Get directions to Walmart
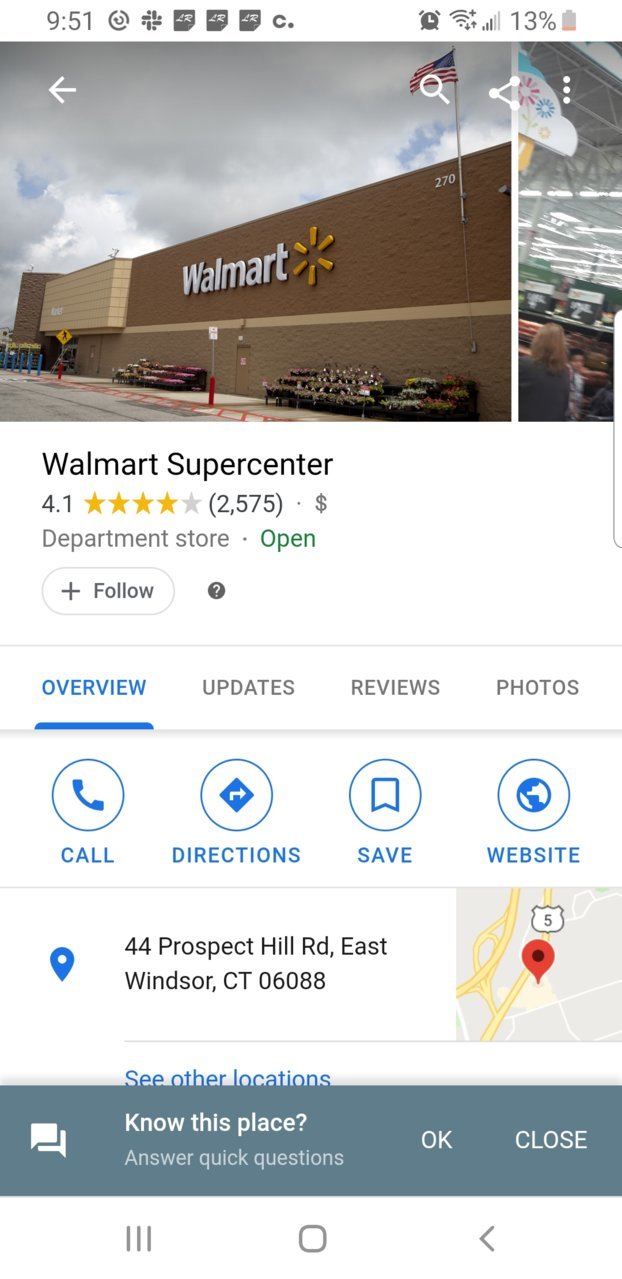Viewport: 622px width, 1279px height. (x=236, y=812)
